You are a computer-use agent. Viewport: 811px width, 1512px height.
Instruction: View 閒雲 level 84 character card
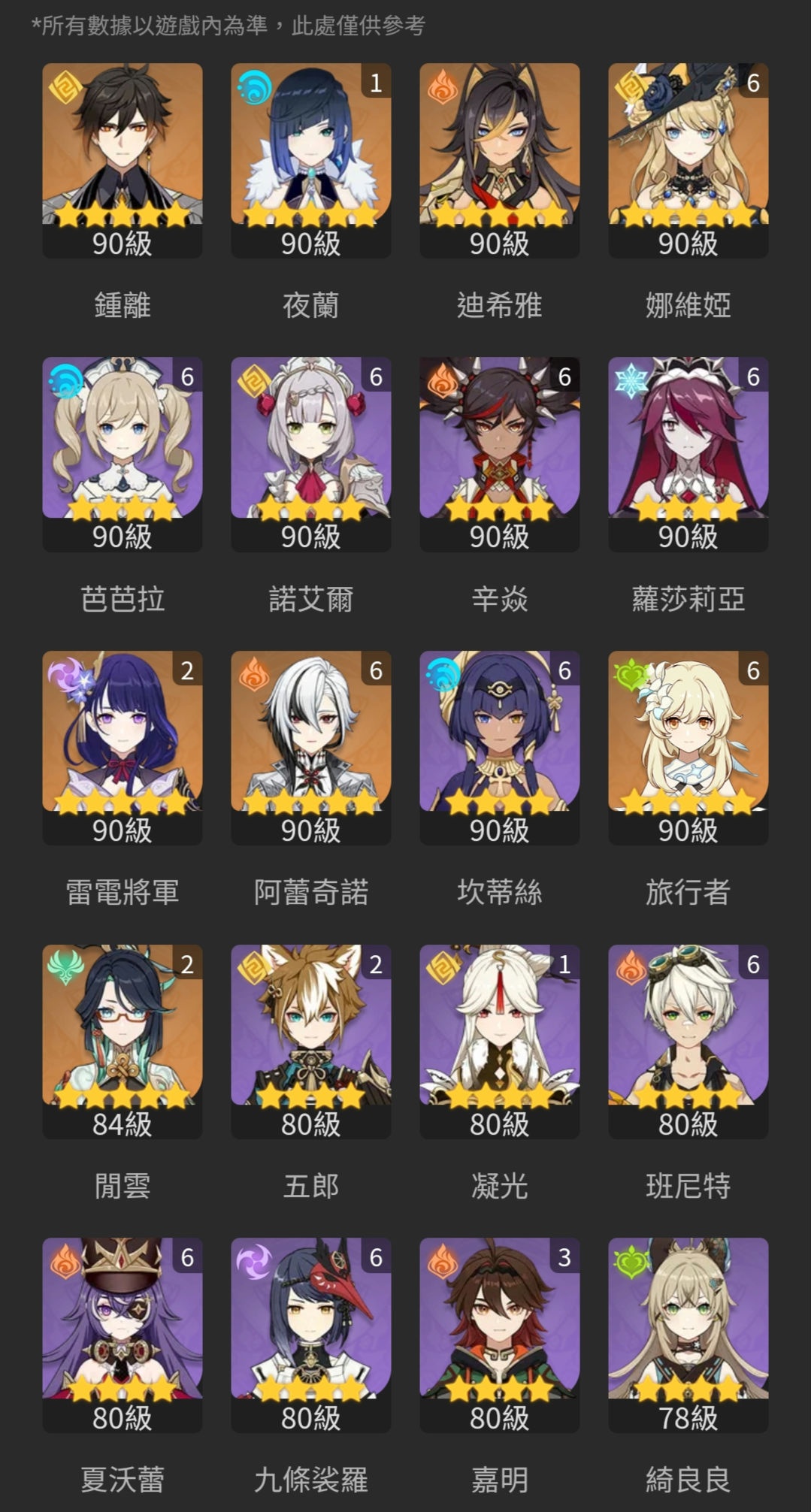coord(123,1042)
